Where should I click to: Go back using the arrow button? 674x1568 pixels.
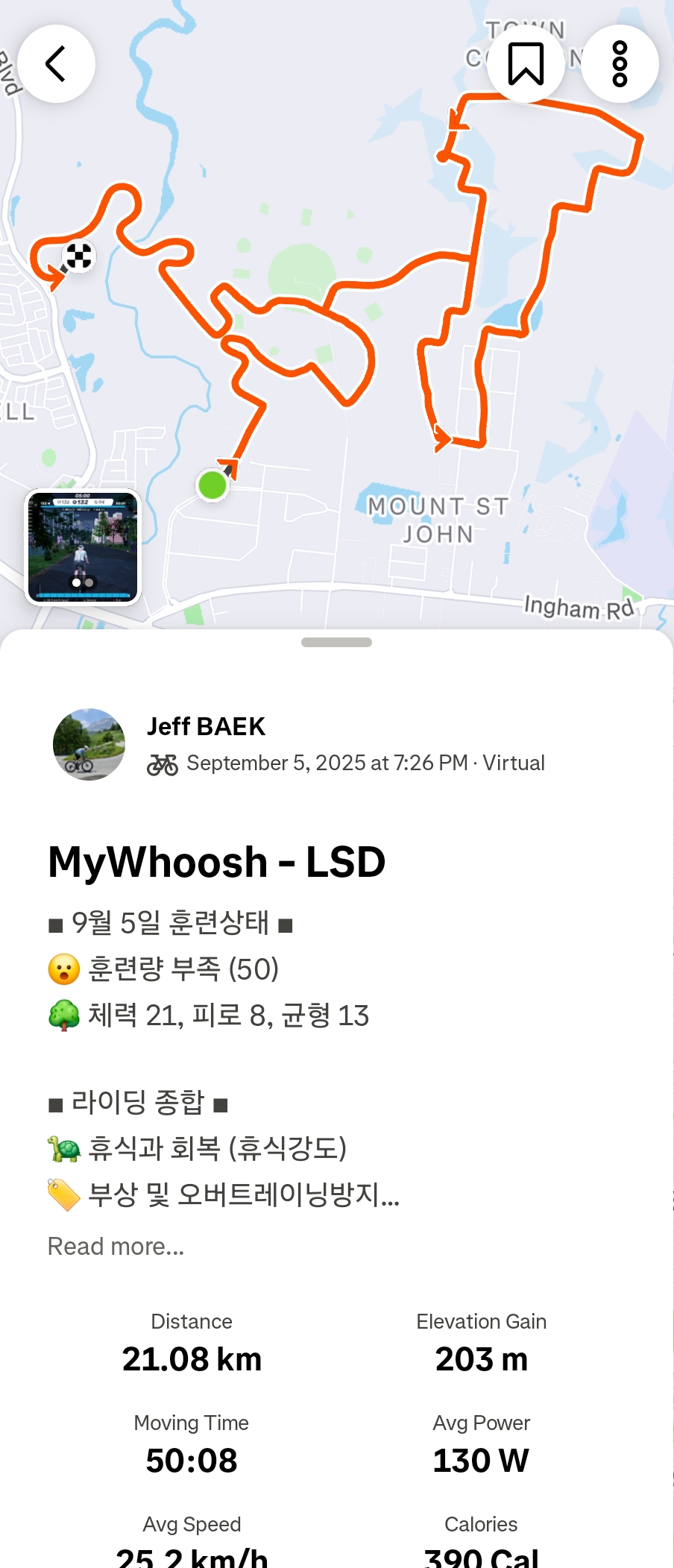tap(56, 64)
